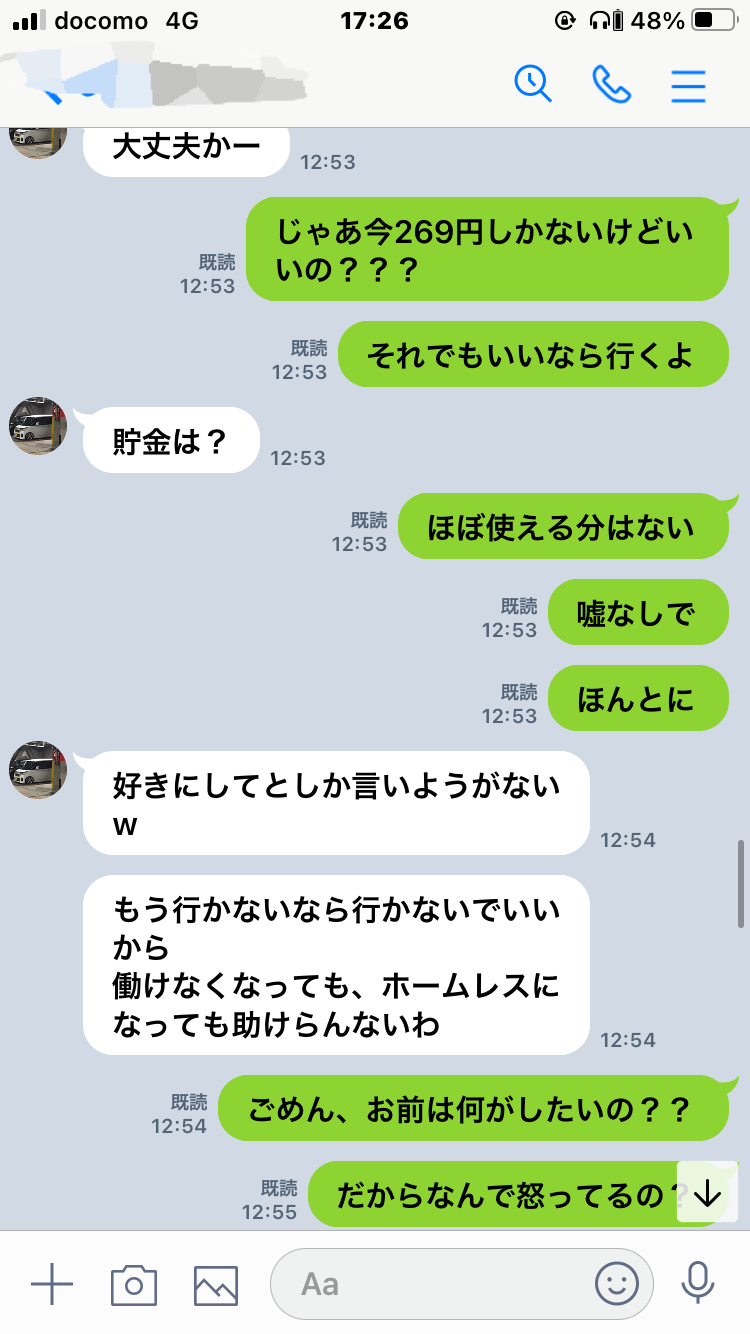Open the photo gallery picker

(216, 1284)
